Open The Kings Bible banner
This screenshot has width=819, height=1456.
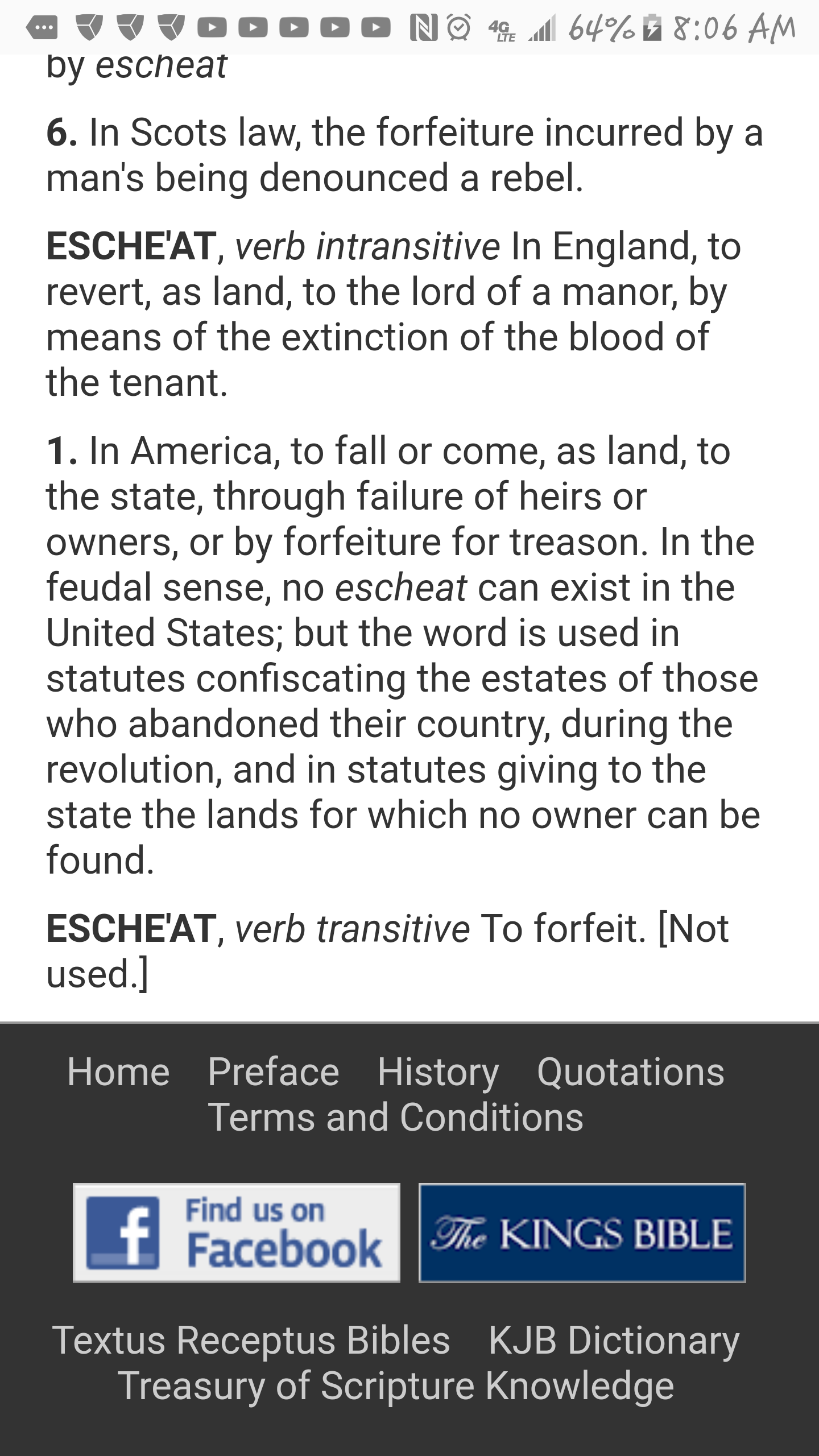582,1233
